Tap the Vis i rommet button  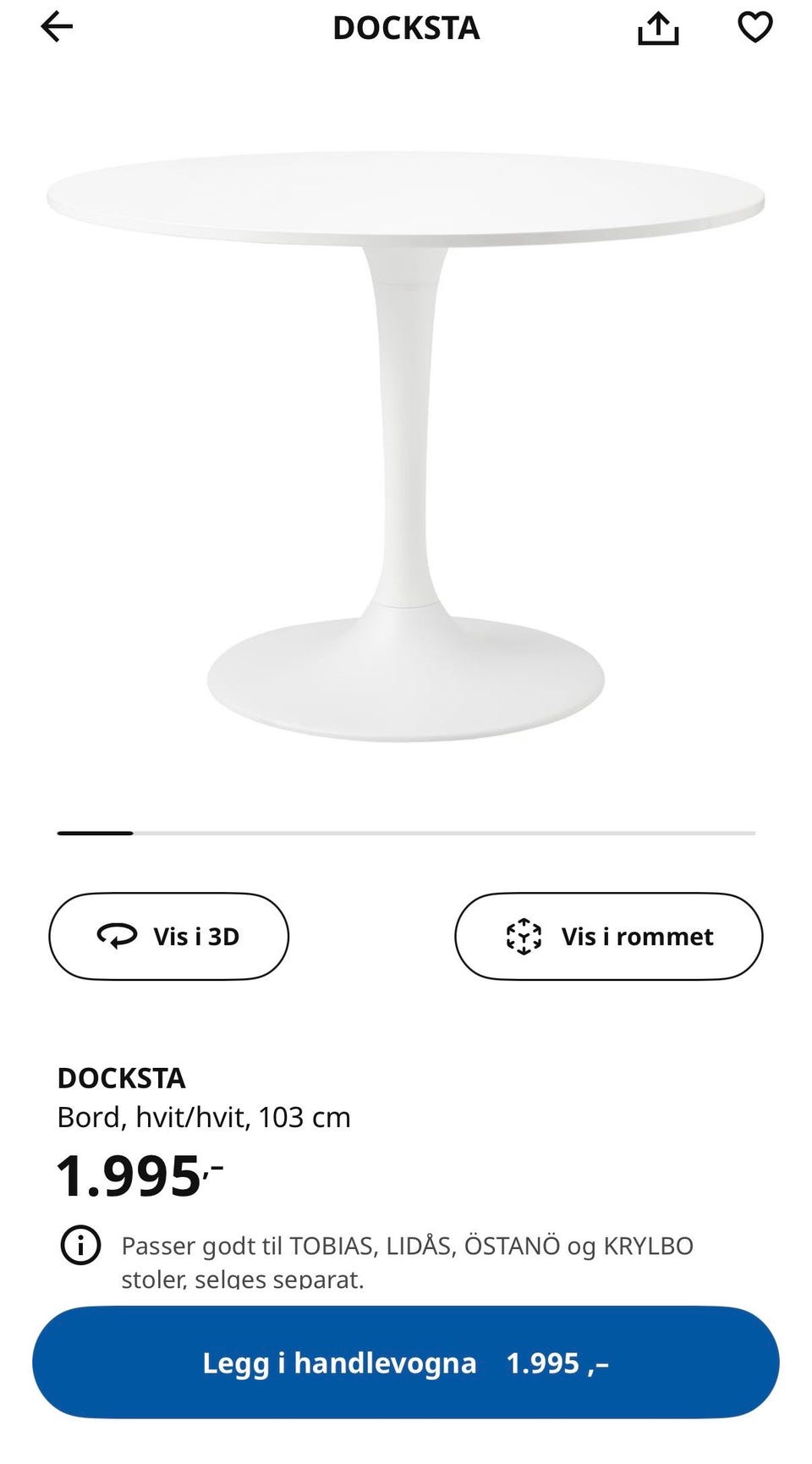[609, 936]
